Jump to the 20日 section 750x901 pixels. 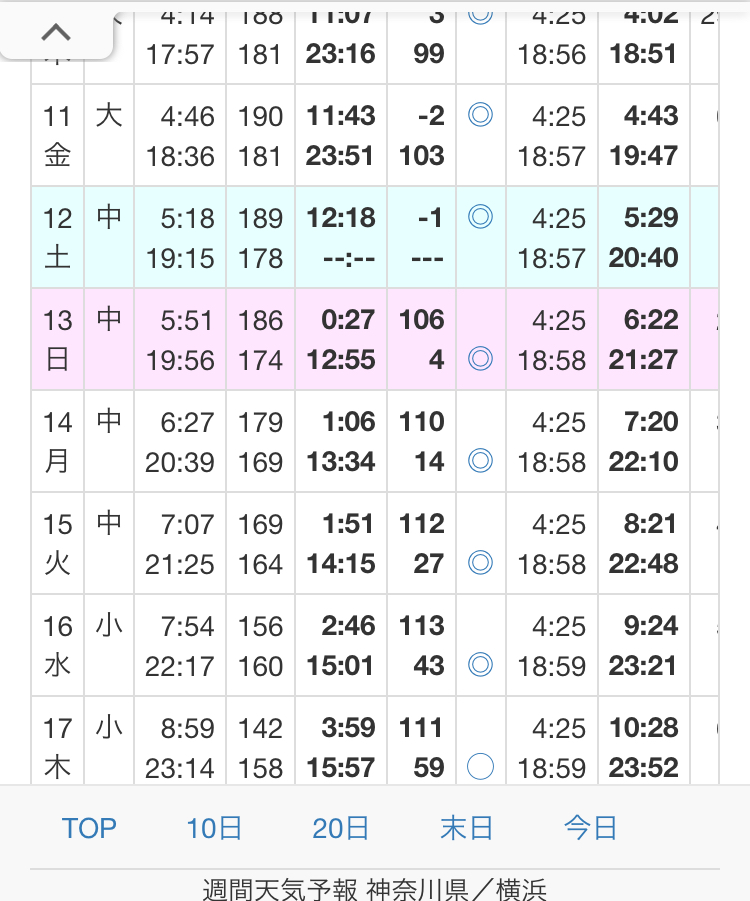pyautogui.click(x=341, y=828)
